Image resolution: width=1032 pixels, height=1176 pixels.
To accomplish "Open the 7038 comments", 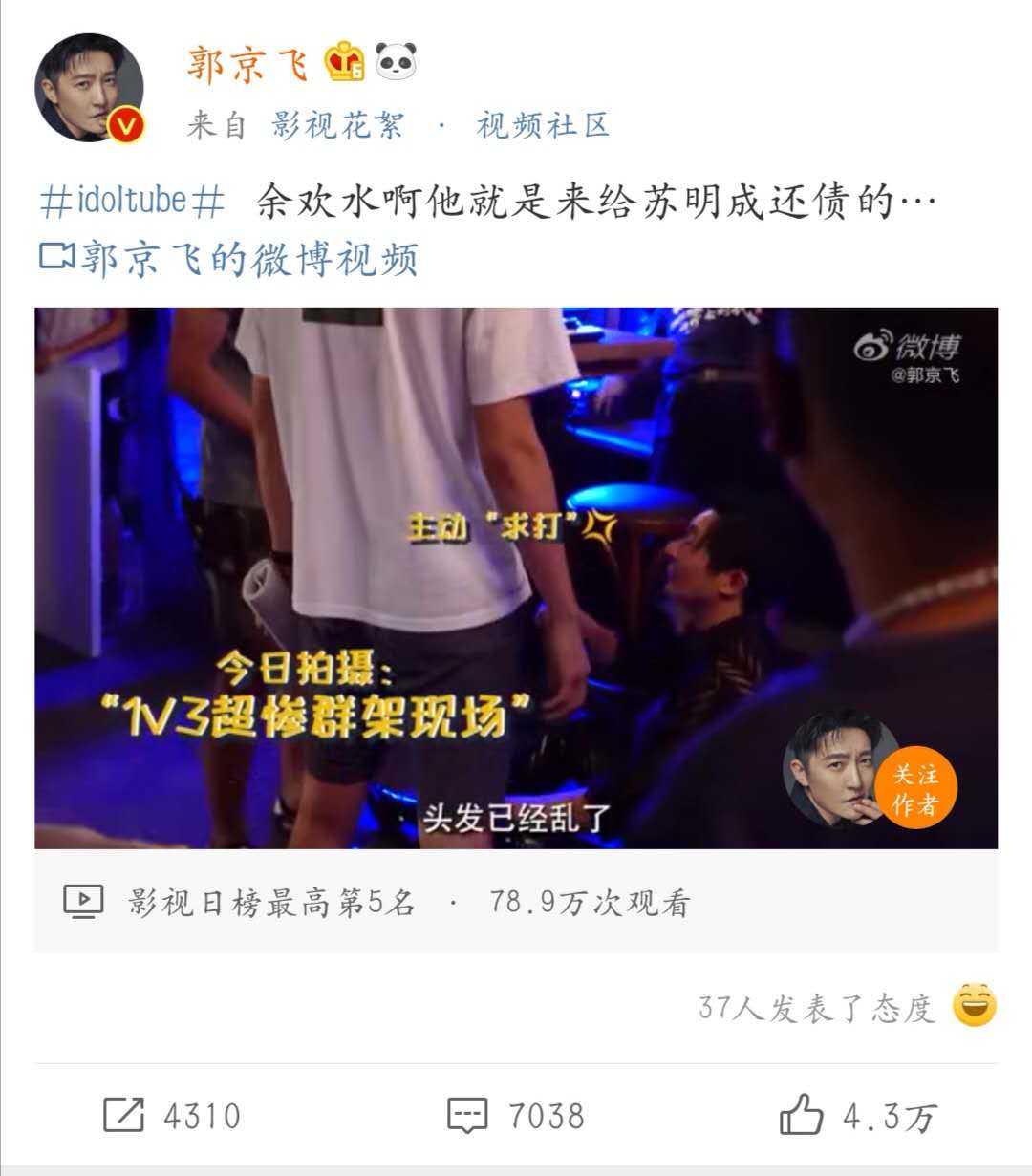I will [516, 1116].
